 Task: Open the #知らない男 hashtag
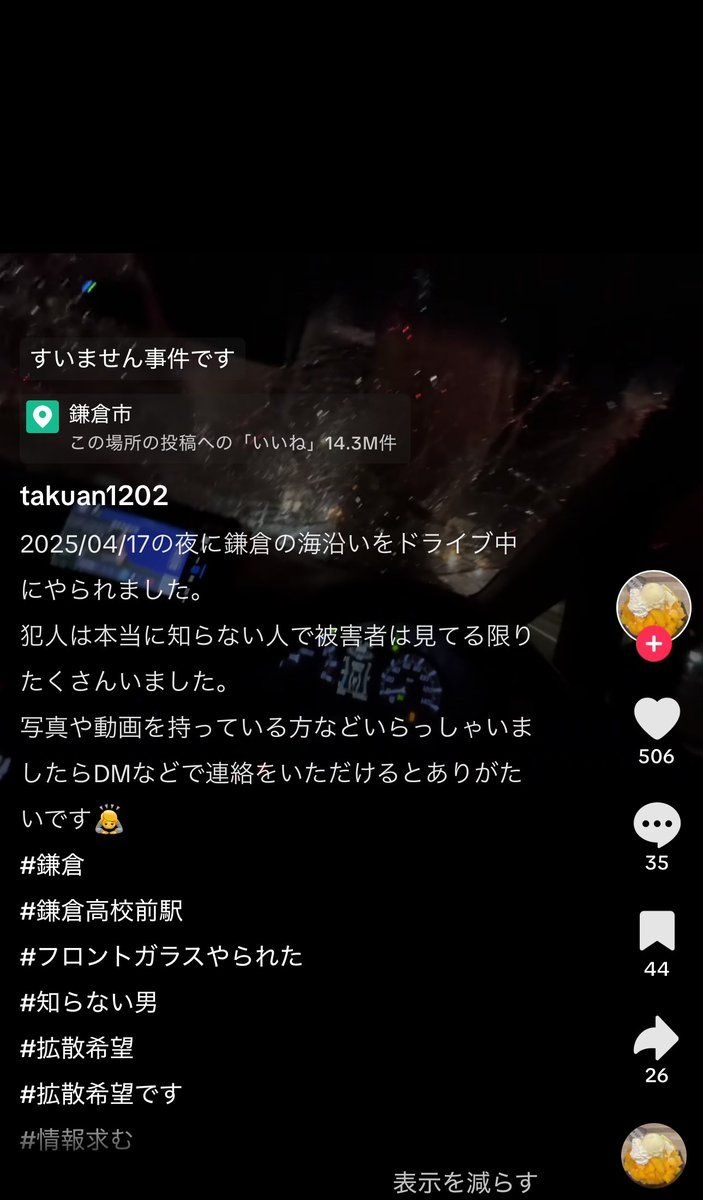click(88, 1002)
